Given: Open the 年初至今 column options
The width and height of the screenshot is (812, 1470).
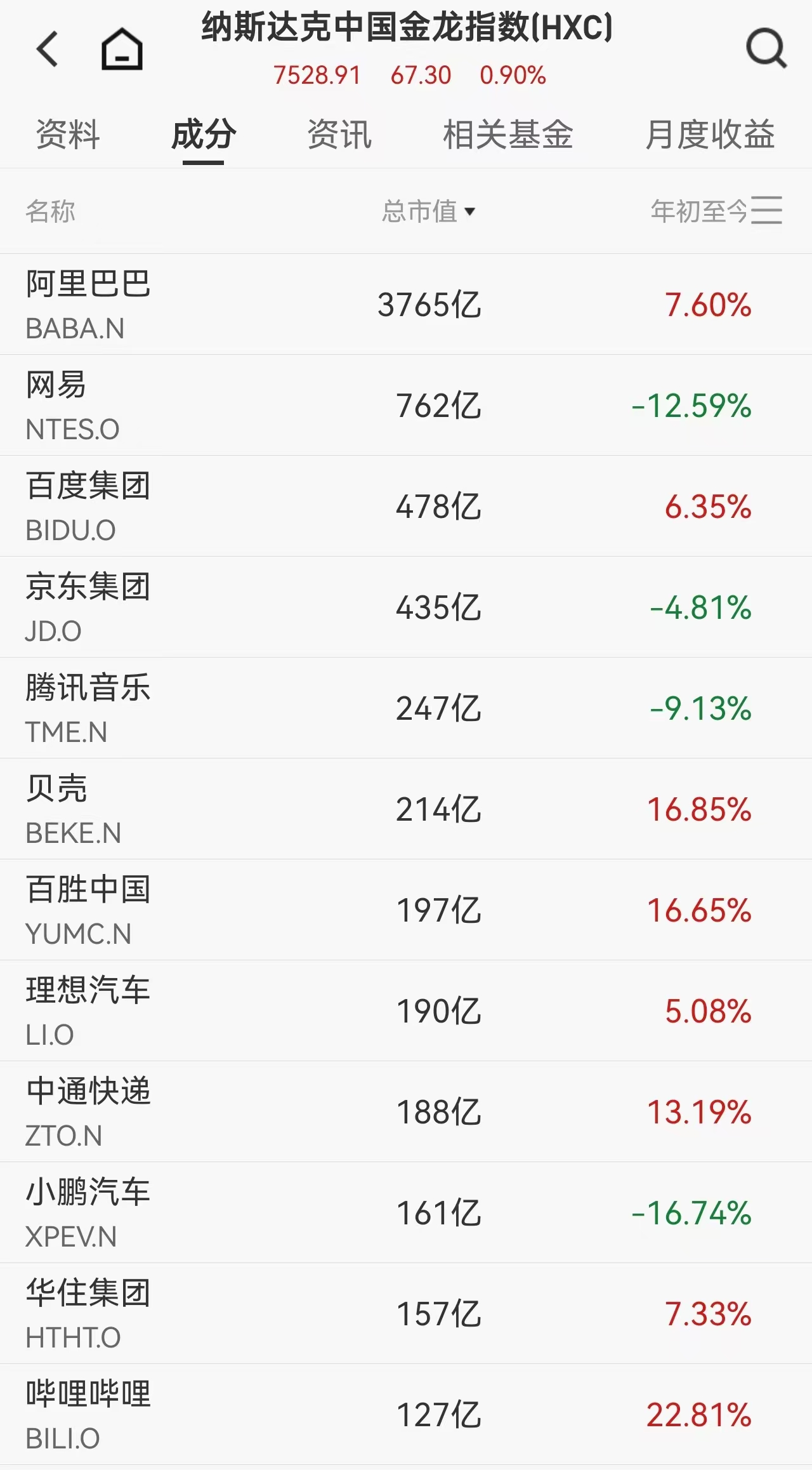Looking at the screenshot, I should tap(766, 211).
